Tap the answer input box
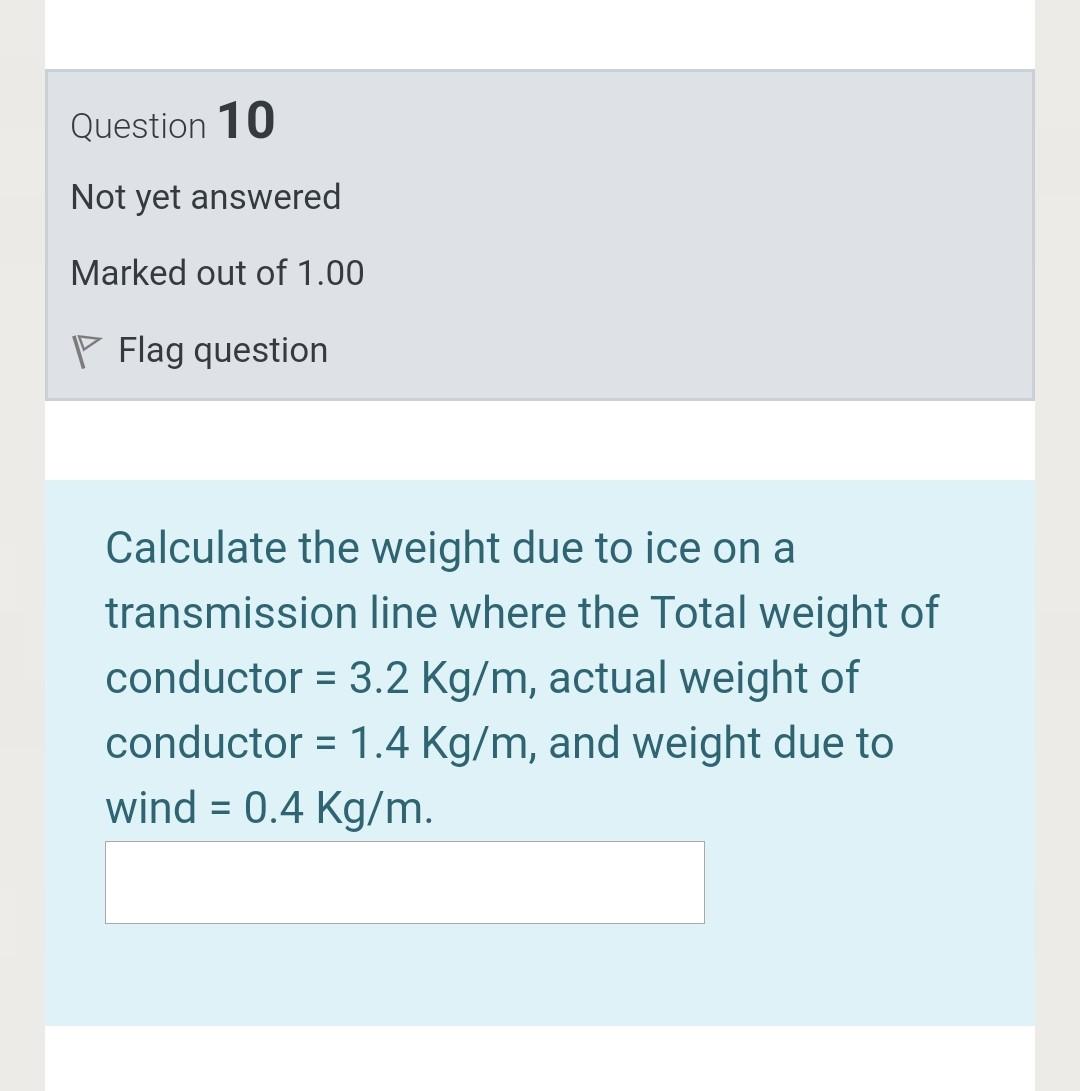The height and width of the screenshot is (1091, 1080). [x=404, y=882]
